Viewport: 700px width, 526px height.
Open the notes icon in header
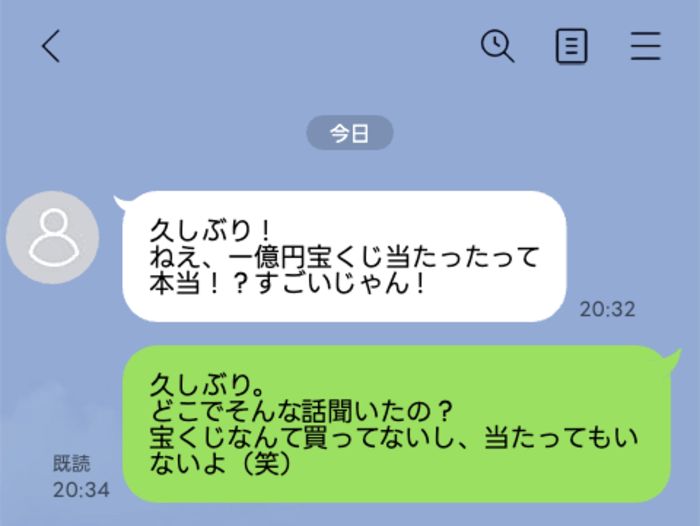571,46
